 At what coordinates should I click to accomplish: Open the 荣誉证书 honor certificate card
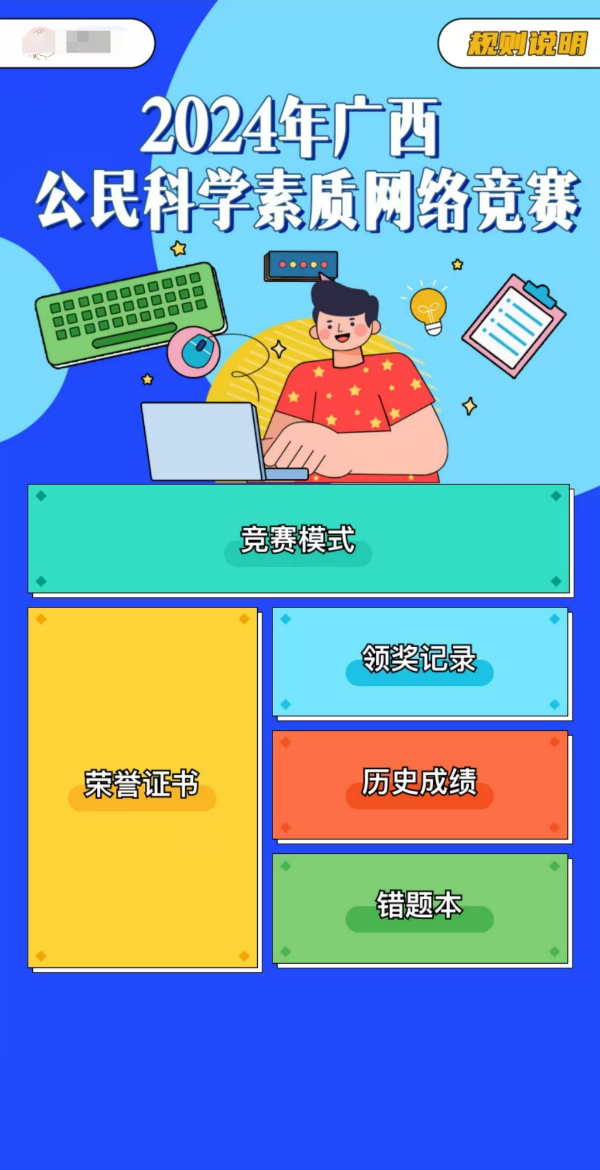pos(142,787)
